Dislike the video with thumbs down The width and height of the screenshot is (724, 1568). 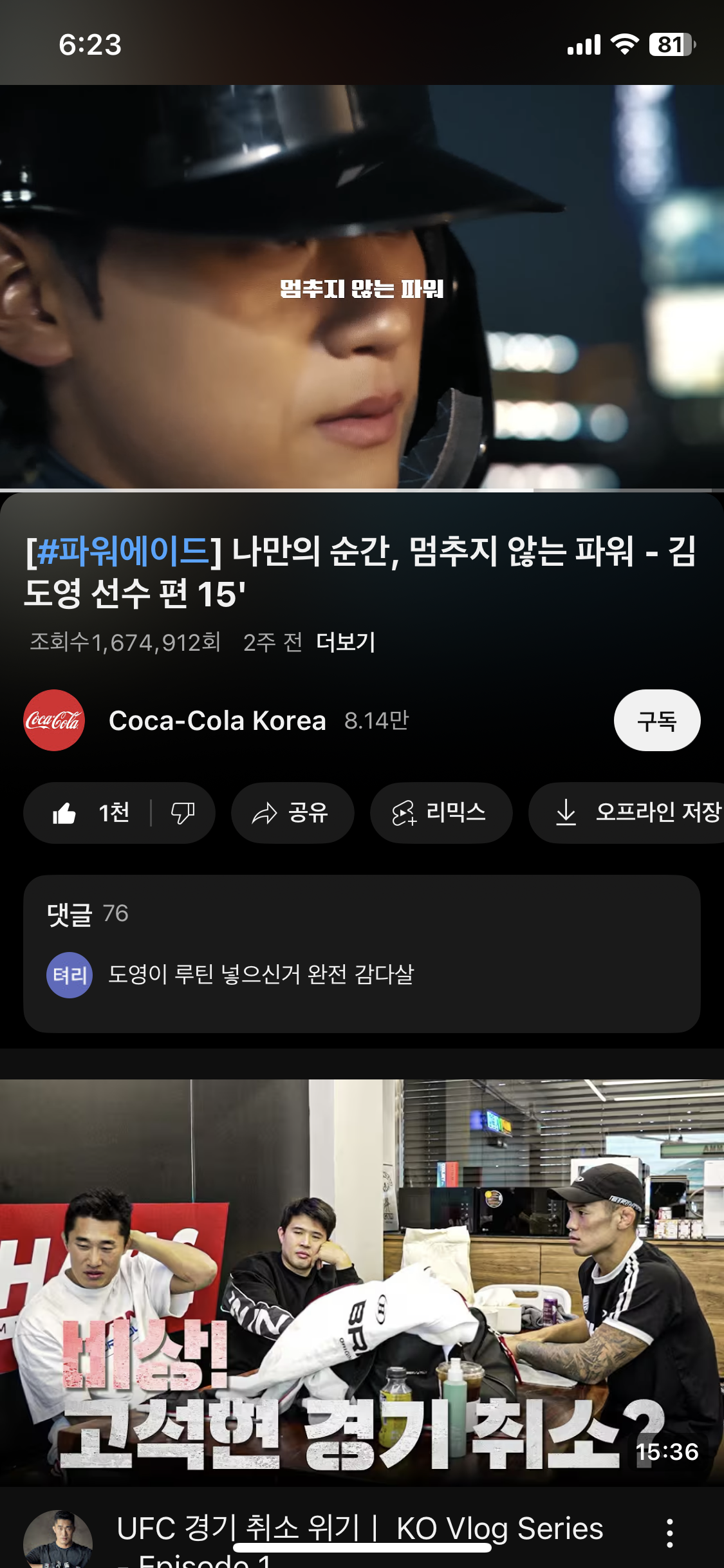coord(183,813)
